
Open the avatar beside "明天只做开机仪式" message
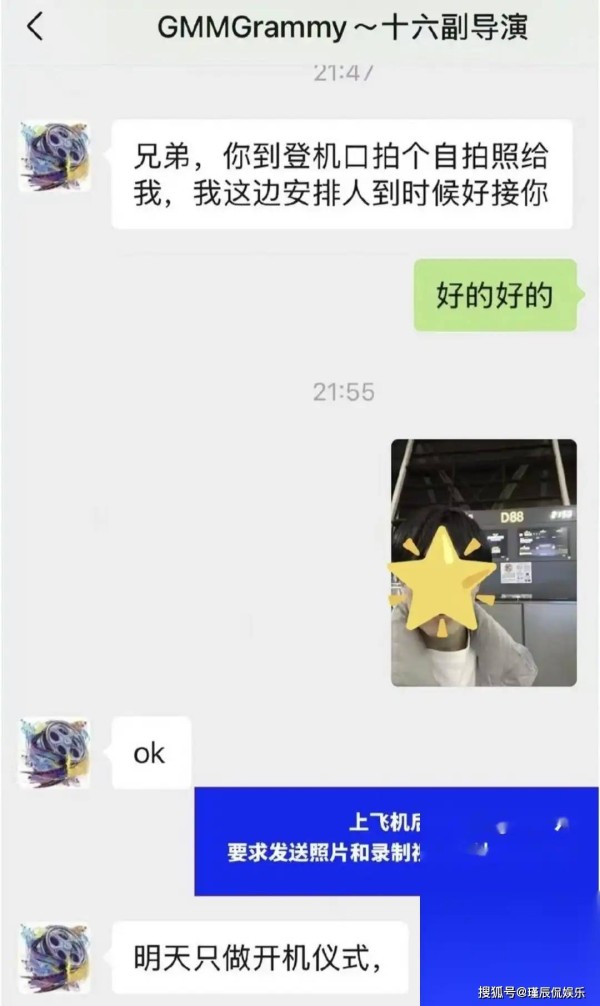tap(55, 957)
